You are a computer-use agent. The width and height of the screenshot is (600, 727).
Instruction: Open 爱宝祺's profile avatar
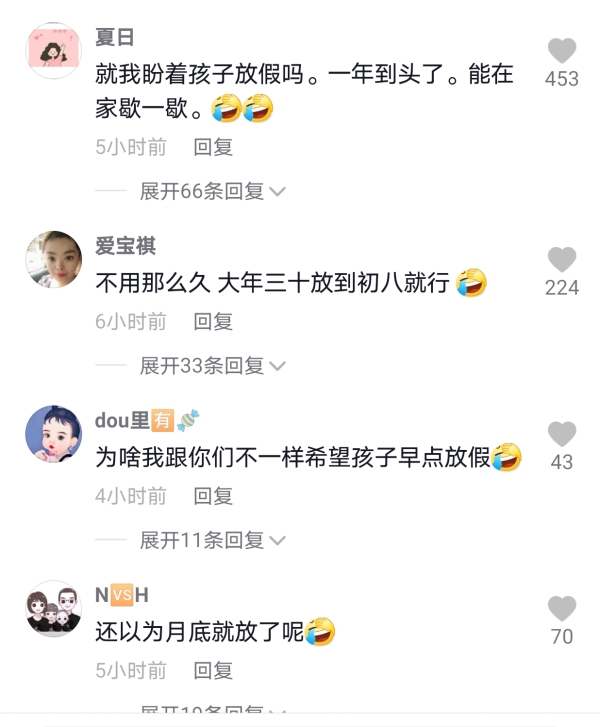53,259
